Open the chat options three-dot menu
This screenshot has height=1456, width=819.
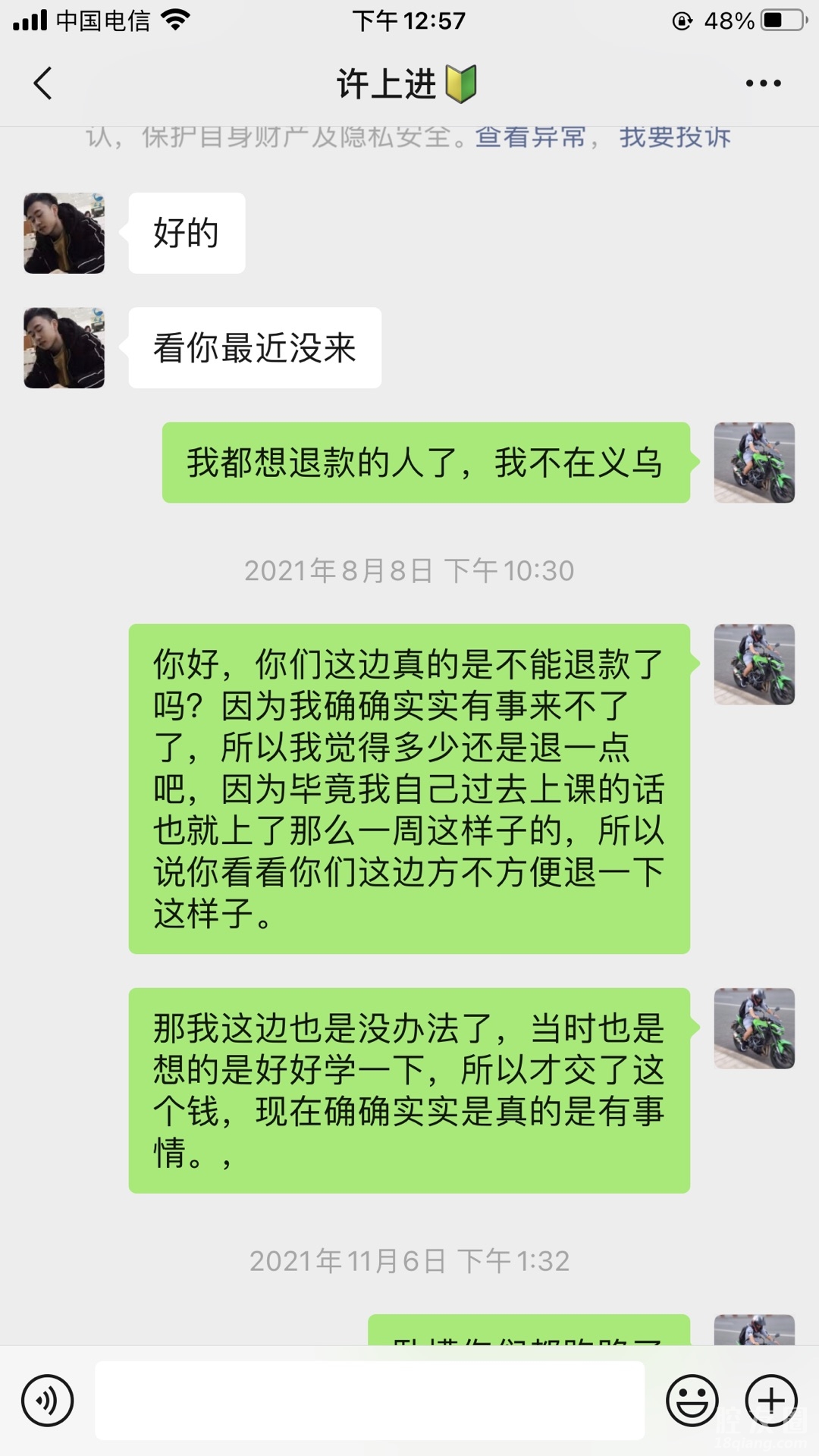pos(763,83)
